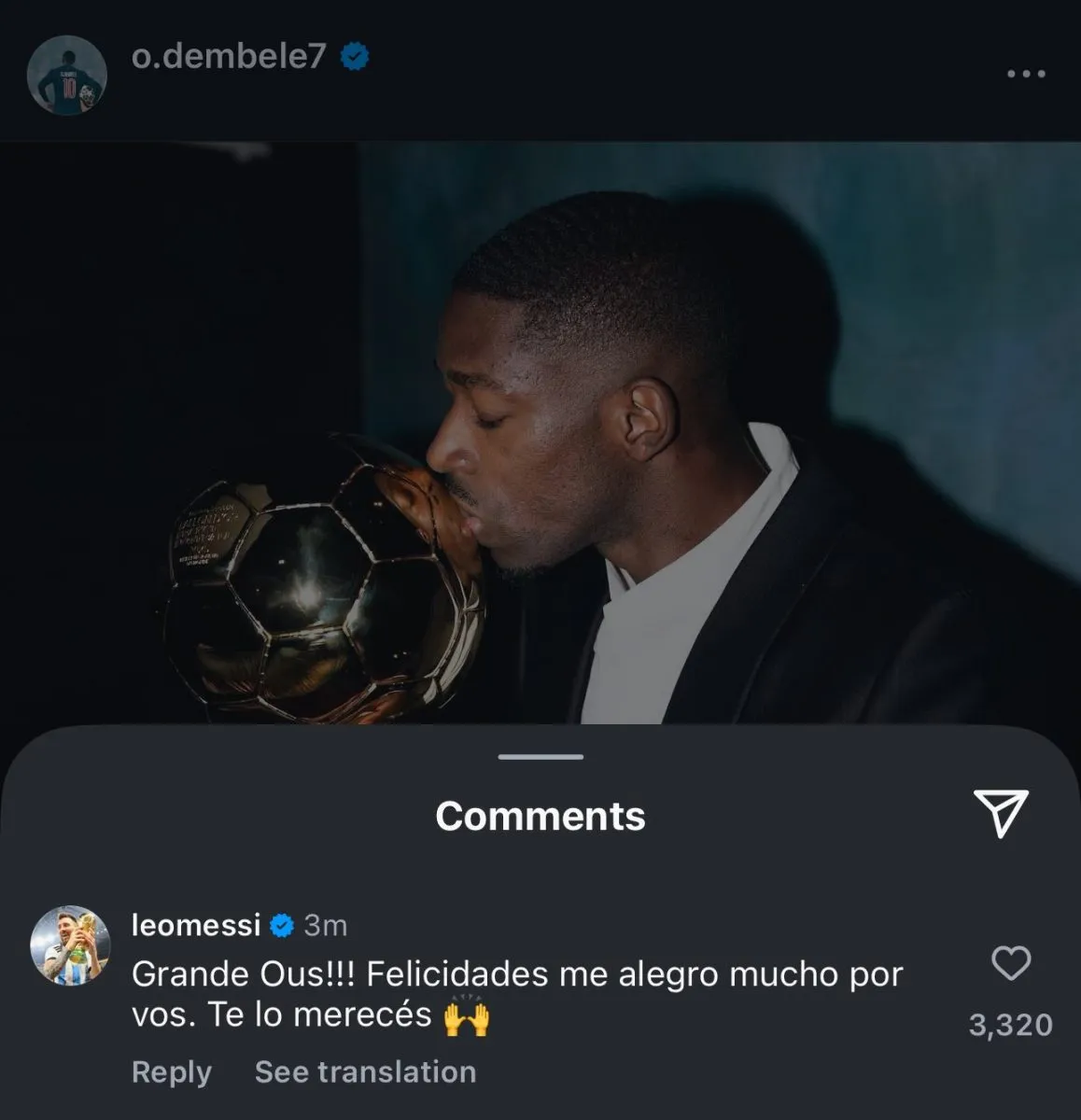Click See translation for the comment

tap(365, 1071)
